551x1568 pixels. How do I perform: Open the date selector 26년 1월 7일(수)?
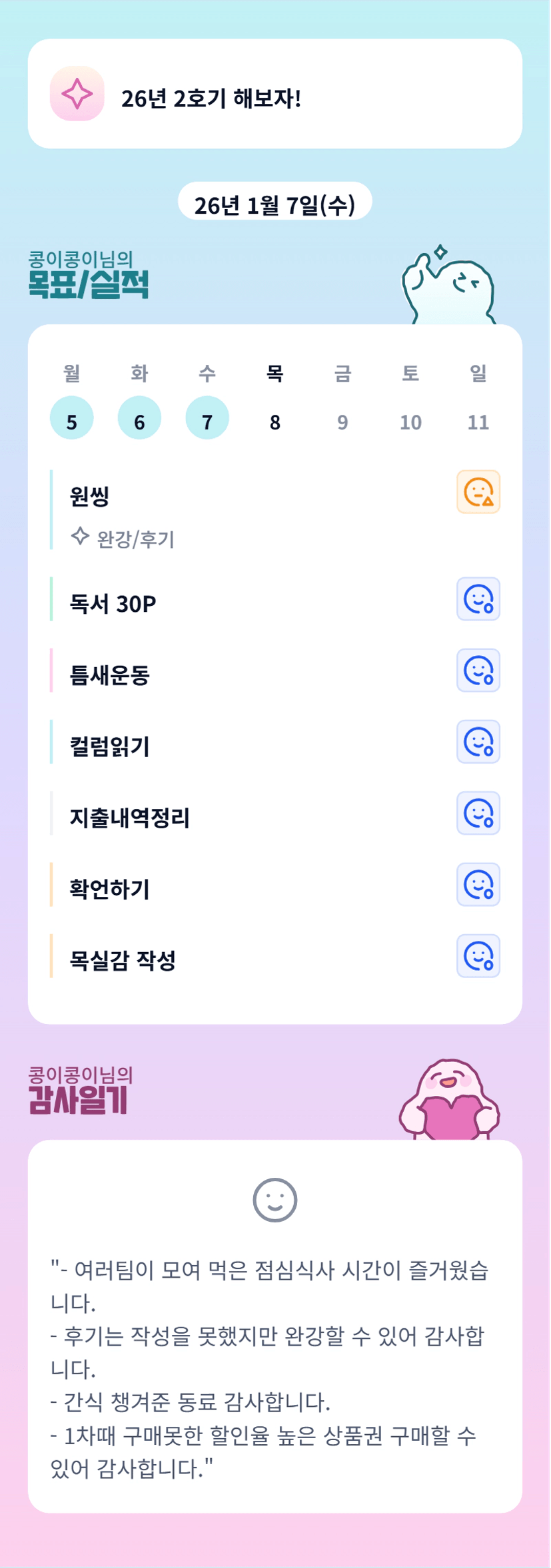tap(275, 202)
